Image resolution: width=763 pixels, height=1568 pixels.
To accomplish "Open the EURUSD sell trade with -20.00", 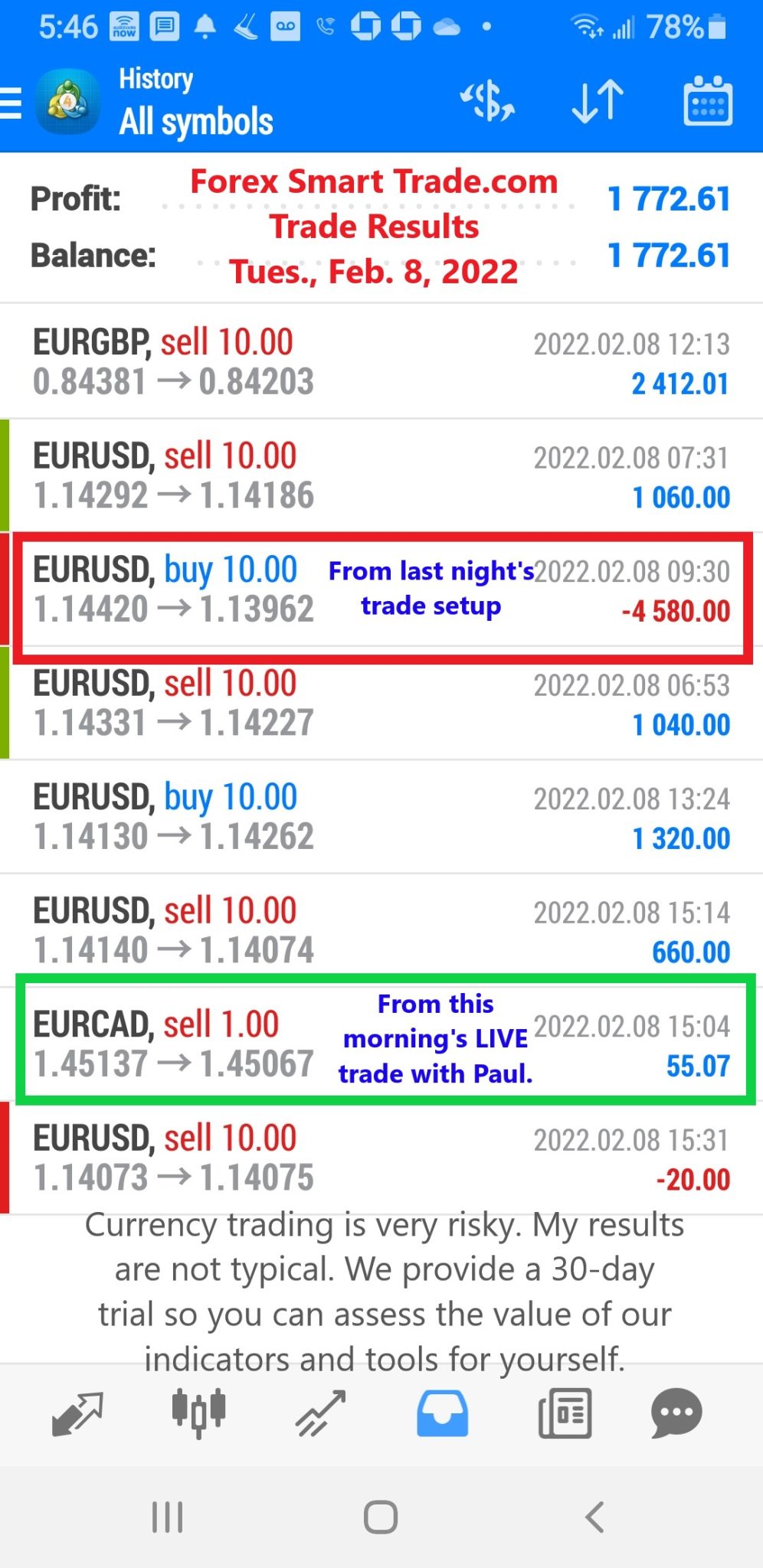I will click(x=381, y=1158).
